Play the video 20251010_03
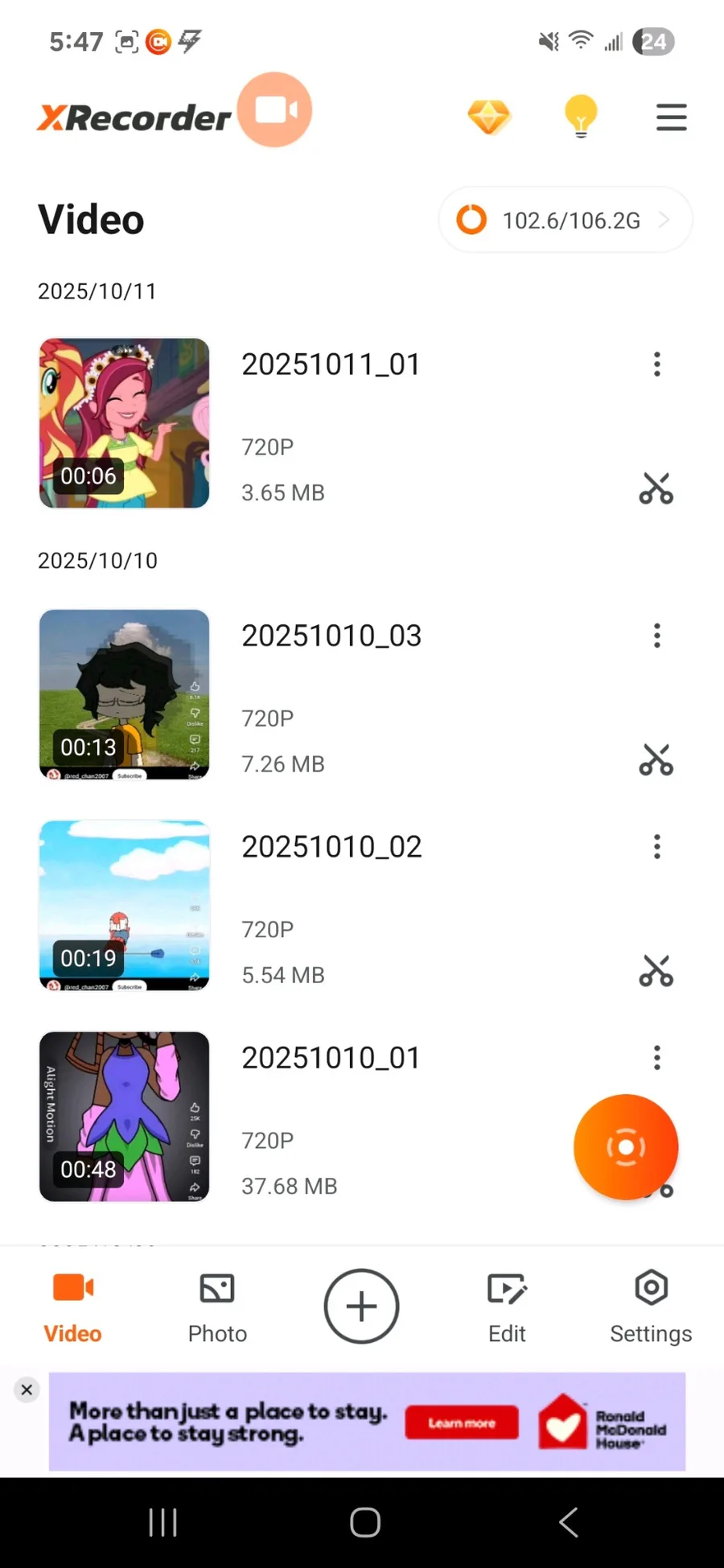The image size is (724, 1568). [125, 694]
